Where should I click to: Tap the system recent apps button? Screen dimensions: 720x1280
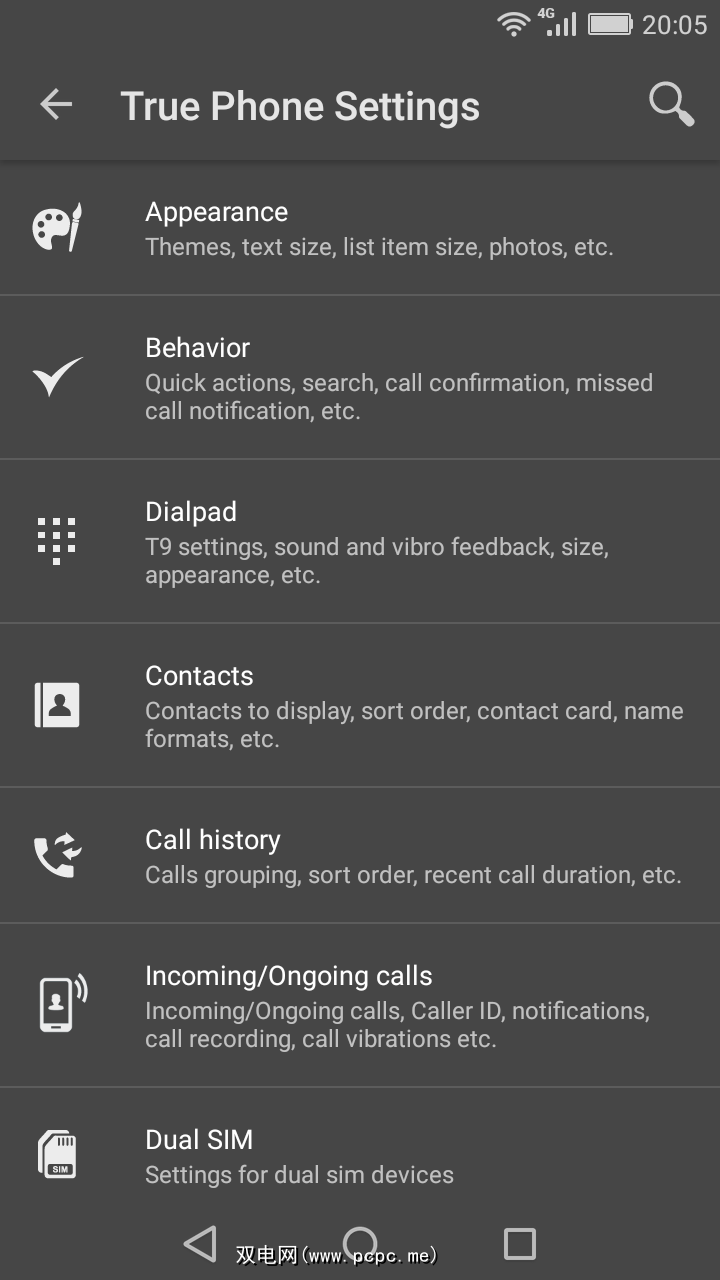tap(519, 1244)
